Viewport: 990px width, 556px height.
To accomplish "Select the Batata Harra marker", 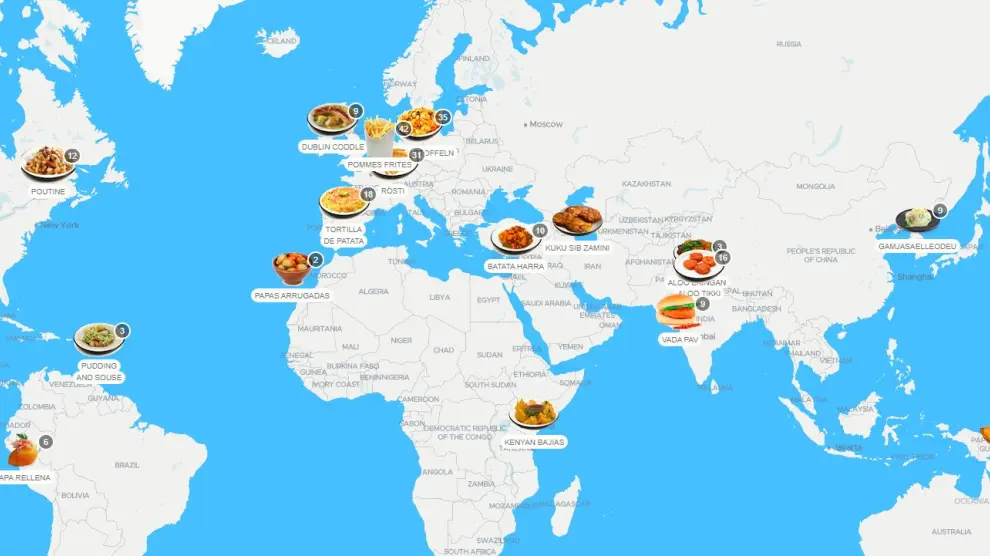I will pos(514,238).
